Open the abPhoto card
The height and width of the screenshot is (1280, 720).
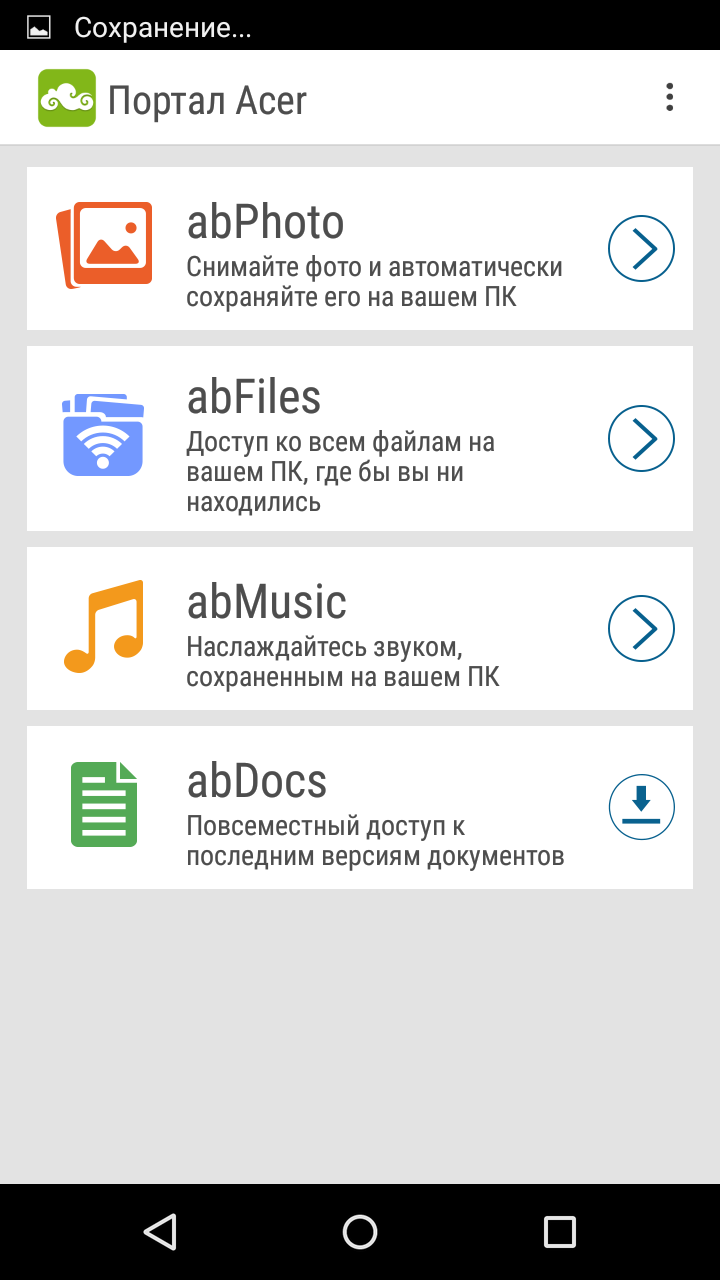(x=359, y=248)
